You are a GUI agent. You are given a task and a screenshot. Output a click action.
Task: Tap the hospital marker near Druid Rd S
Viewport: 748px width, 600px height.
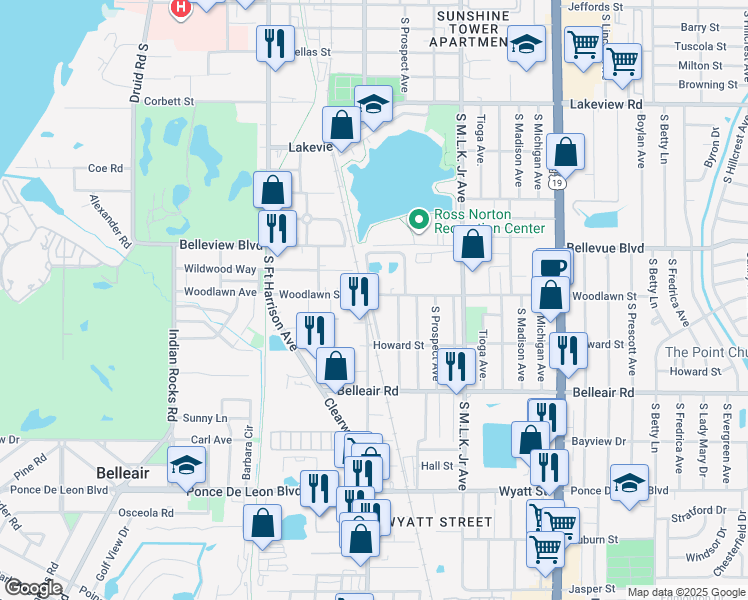pyautogui.click(x=180, y=8)
